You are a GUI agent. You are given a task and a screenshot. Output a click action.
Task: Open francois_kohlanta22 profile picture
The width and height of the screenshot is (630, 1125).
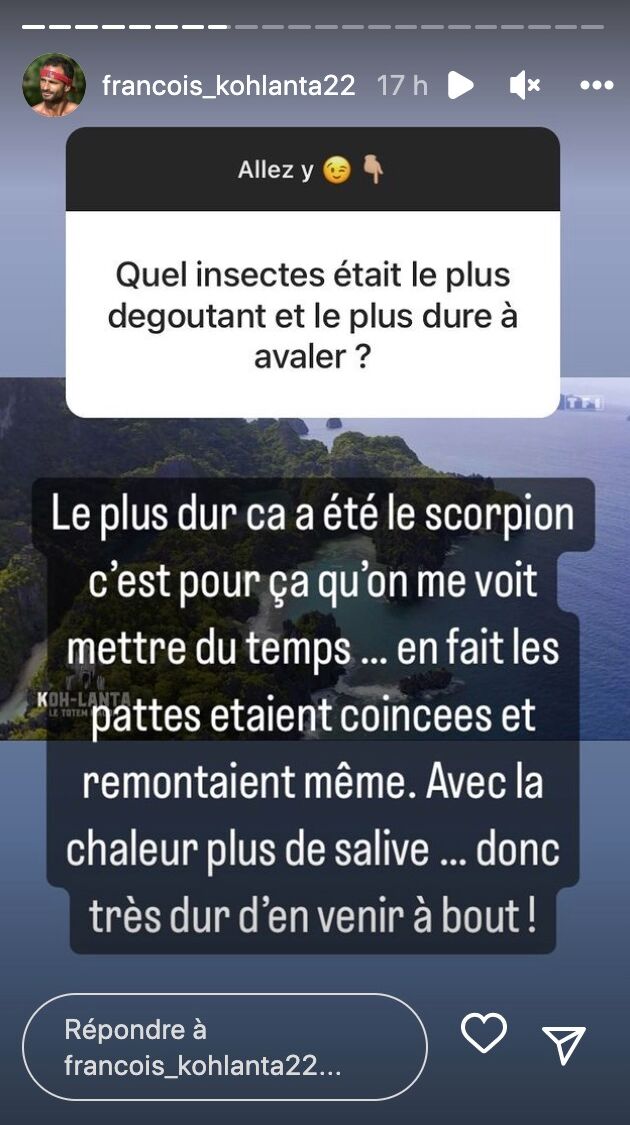click(54, 85)
